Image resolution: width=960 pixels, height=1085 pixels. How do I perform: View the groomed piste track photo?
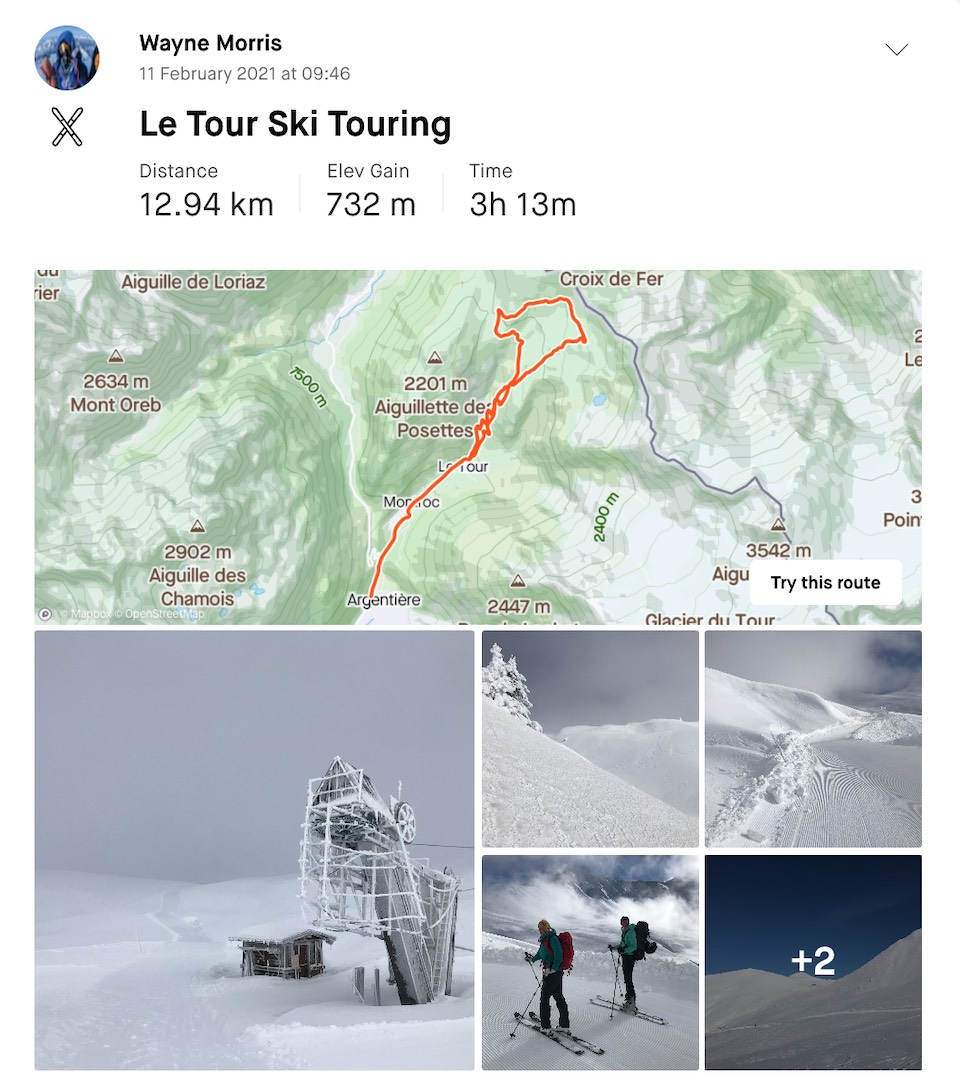tap(813, 739)
